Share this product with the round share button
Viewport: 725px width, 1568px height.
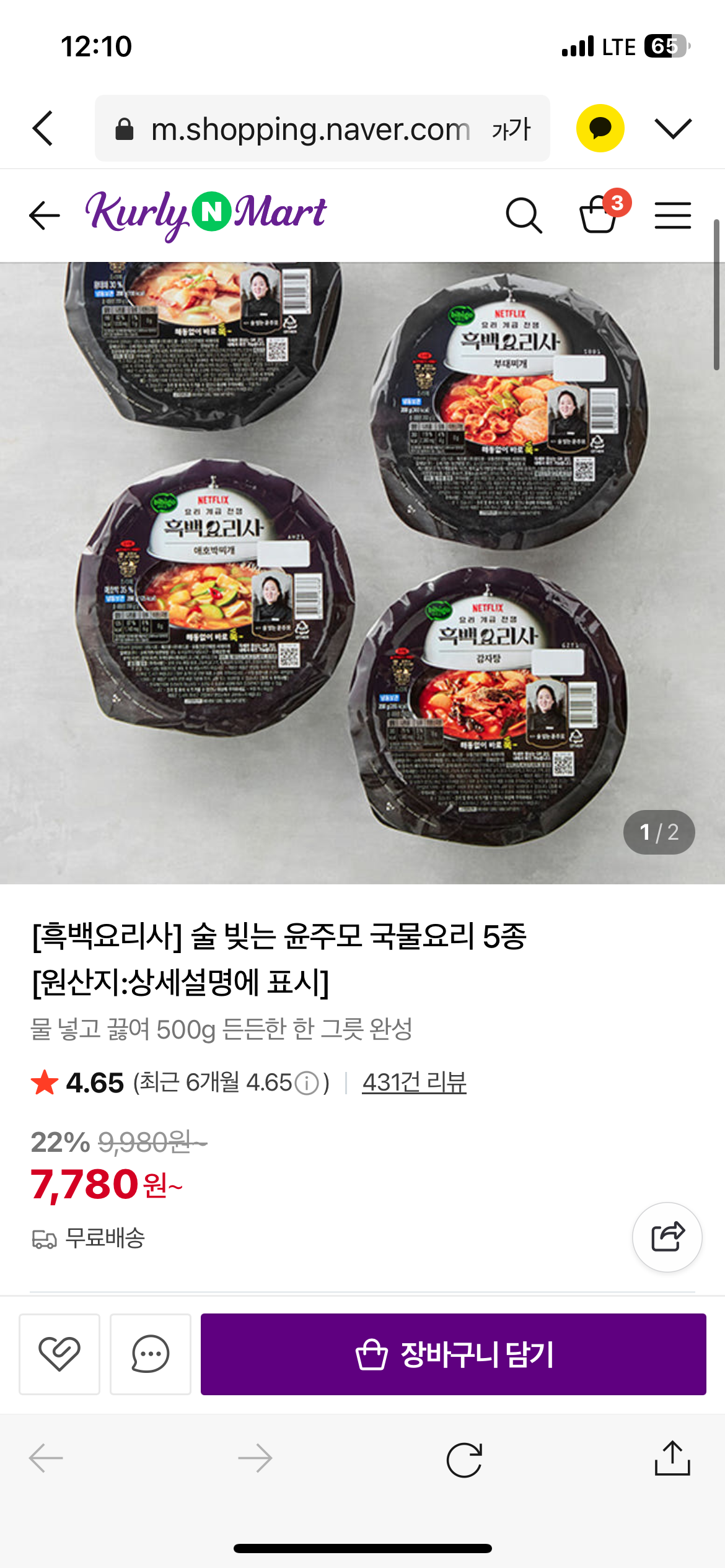(x=667, y=1237)
